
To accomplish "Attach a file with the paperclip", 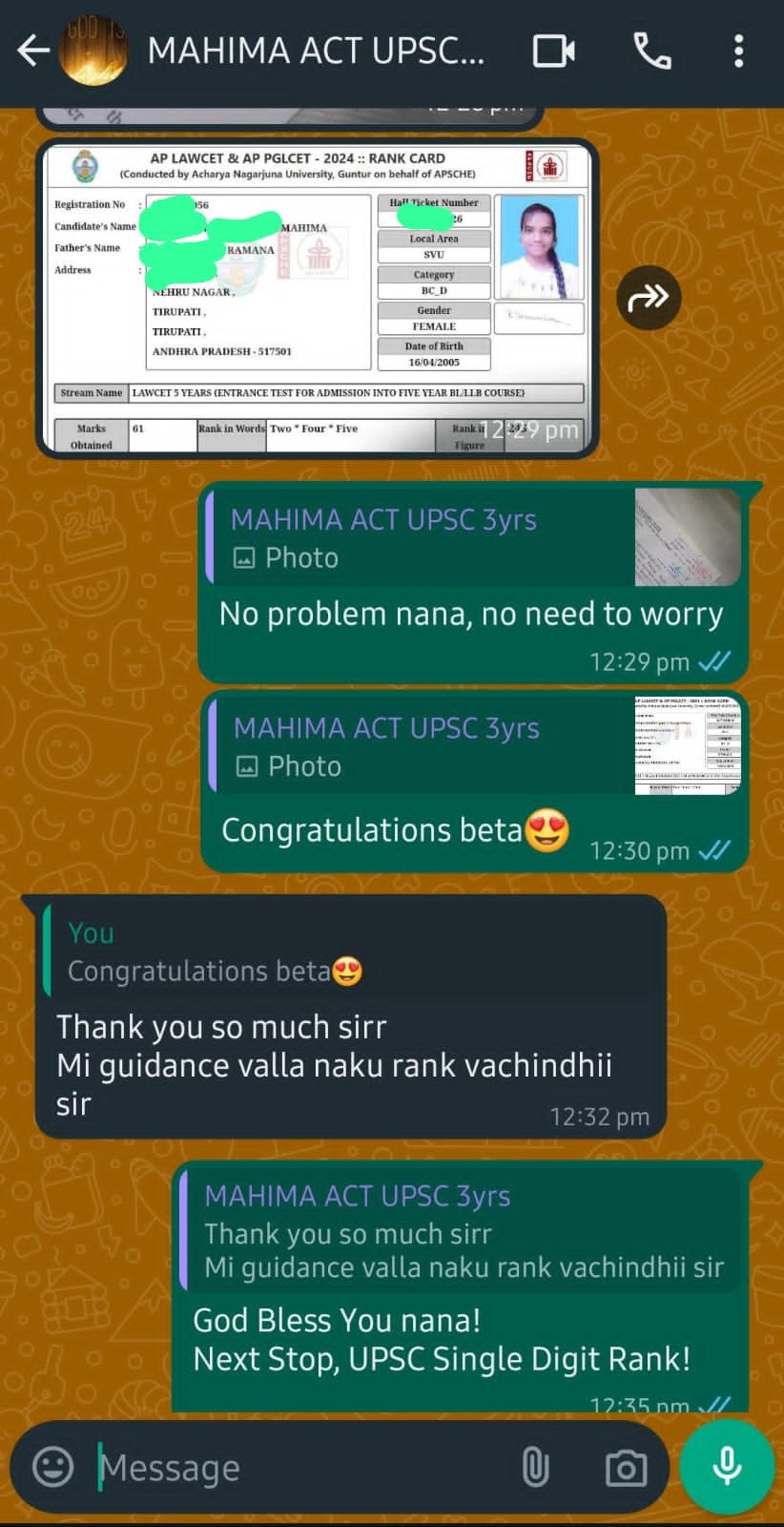I will (x=535, y=1467).
